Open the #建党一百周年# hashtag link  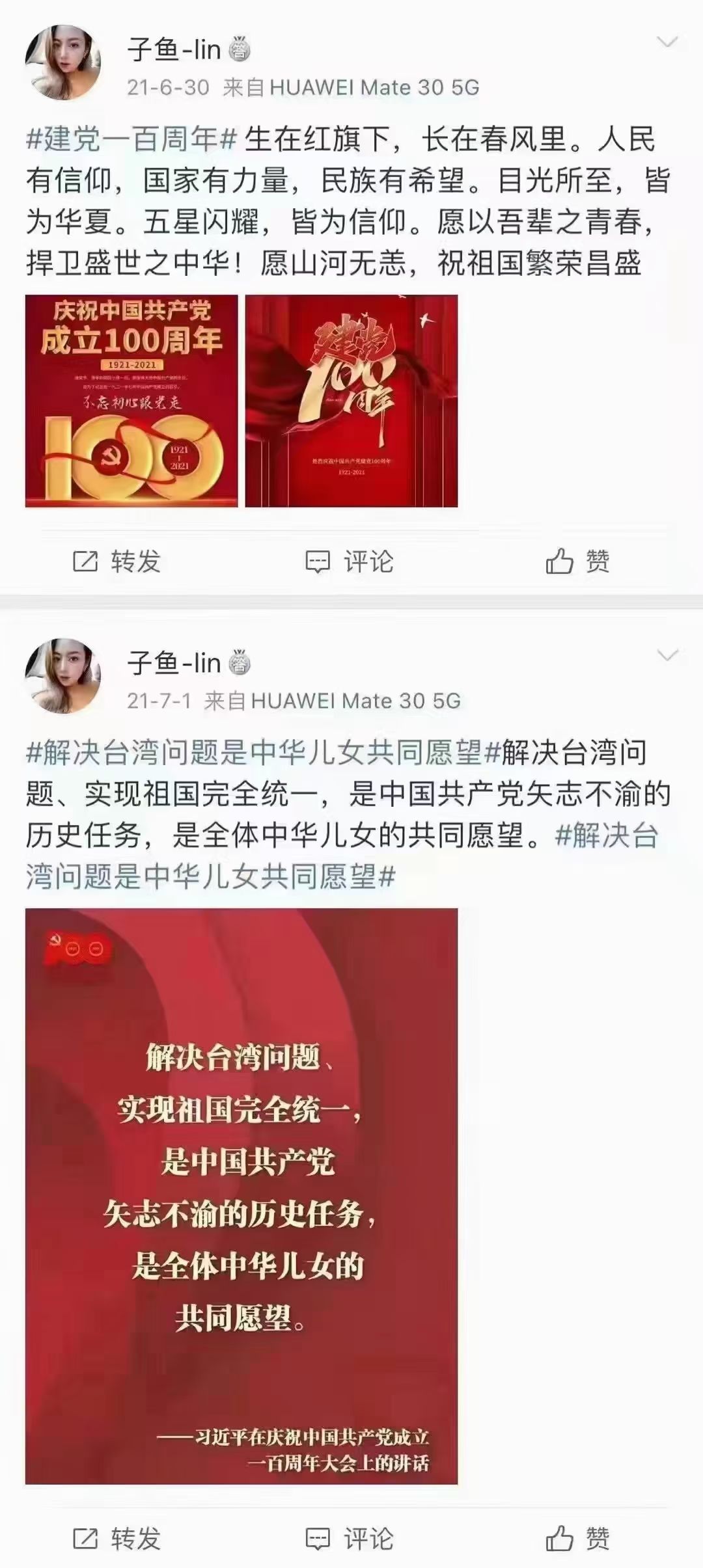click(130, 140)
